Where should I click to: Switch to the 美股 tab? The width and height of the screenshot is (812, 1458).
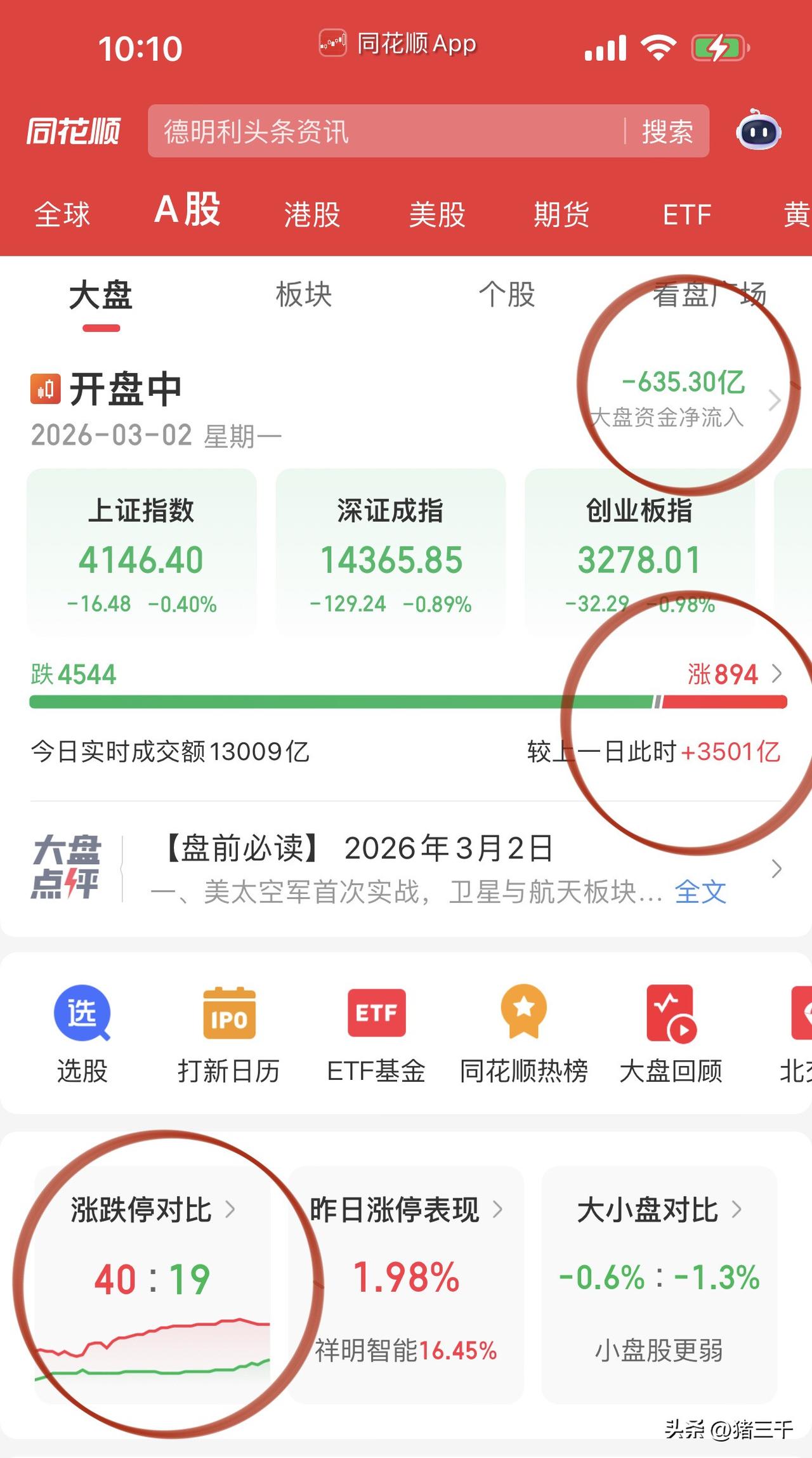click(436, 214)
